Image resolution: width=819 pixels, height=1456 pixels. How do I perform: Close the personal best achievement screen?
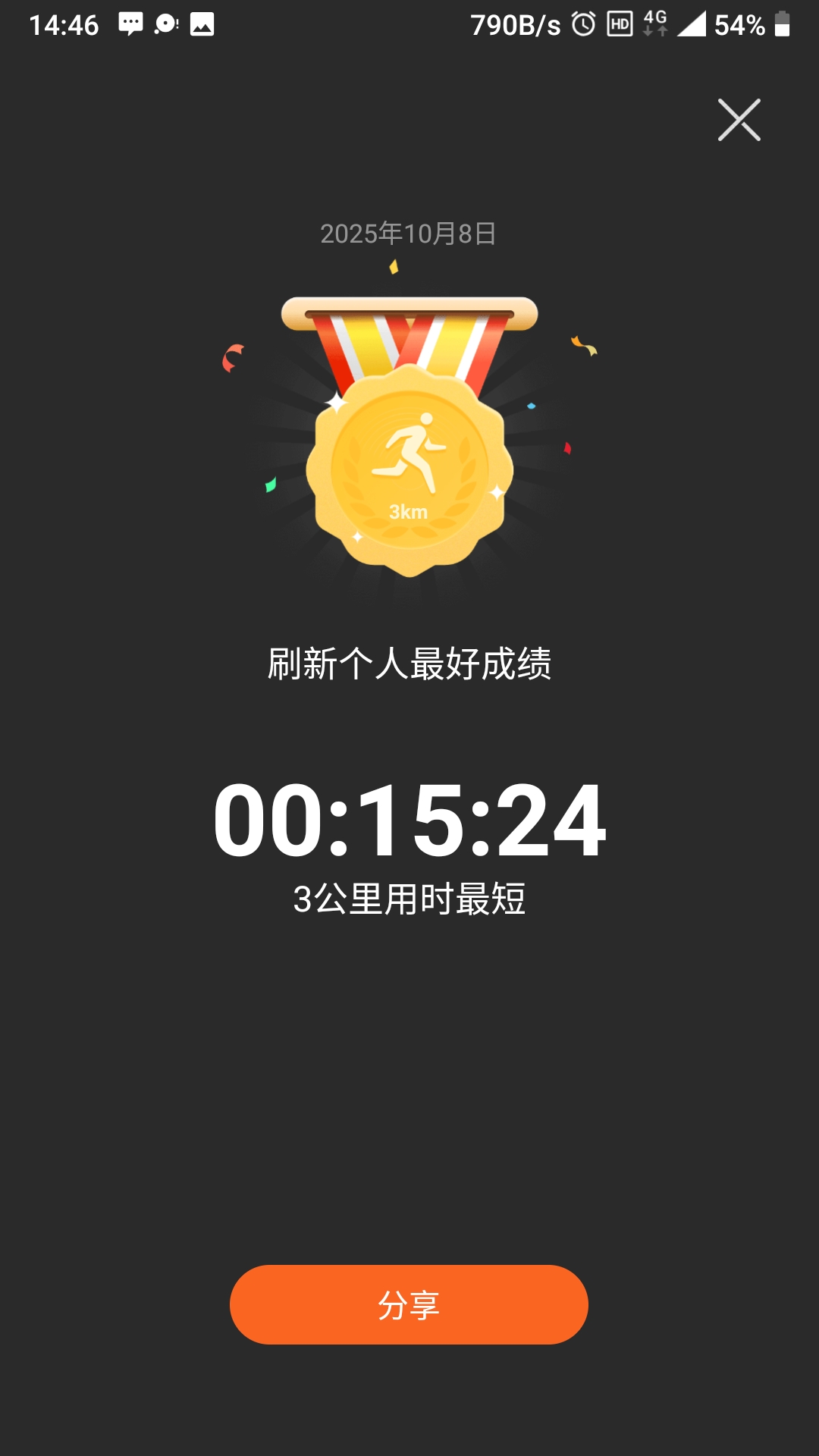coord(739,120)
